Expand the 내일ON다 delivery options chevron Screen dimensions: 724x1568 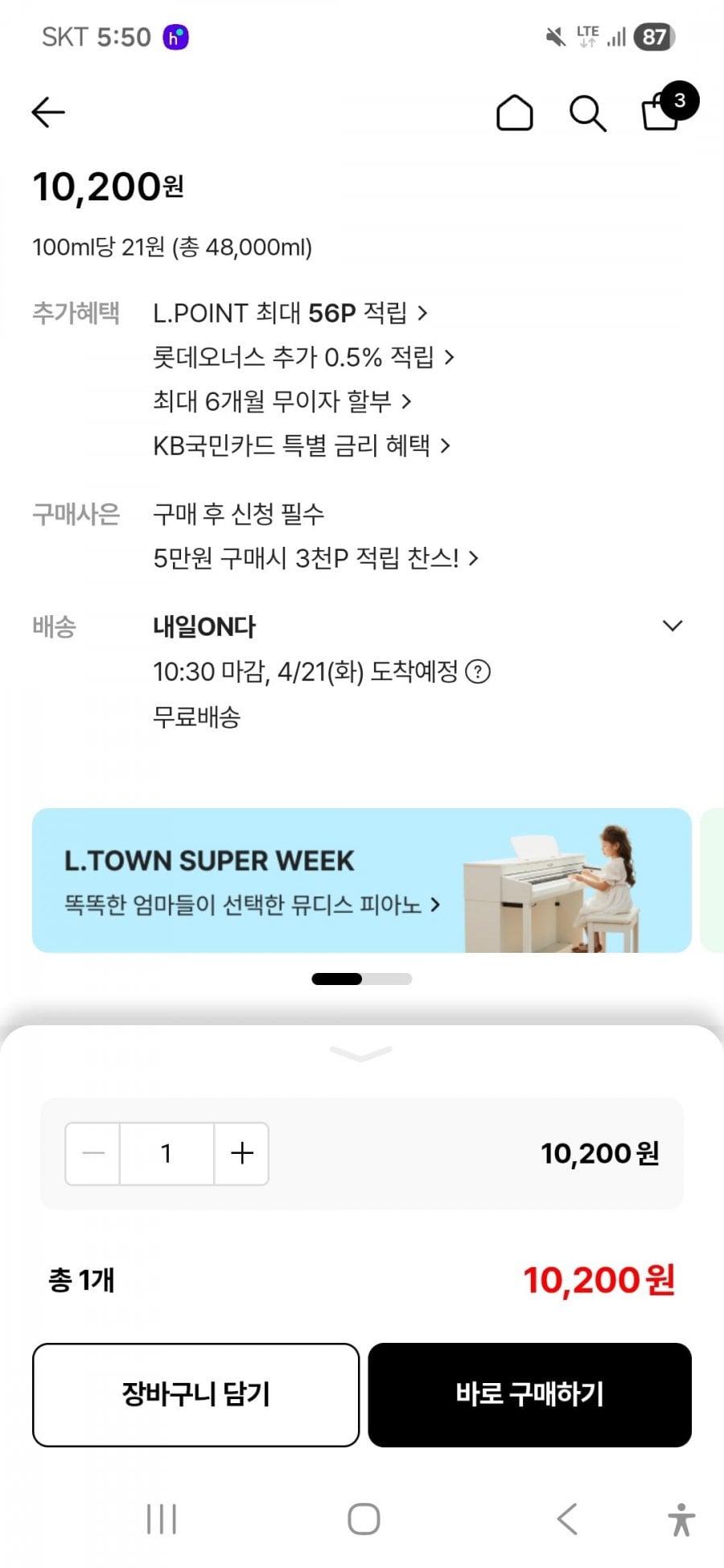673,626
